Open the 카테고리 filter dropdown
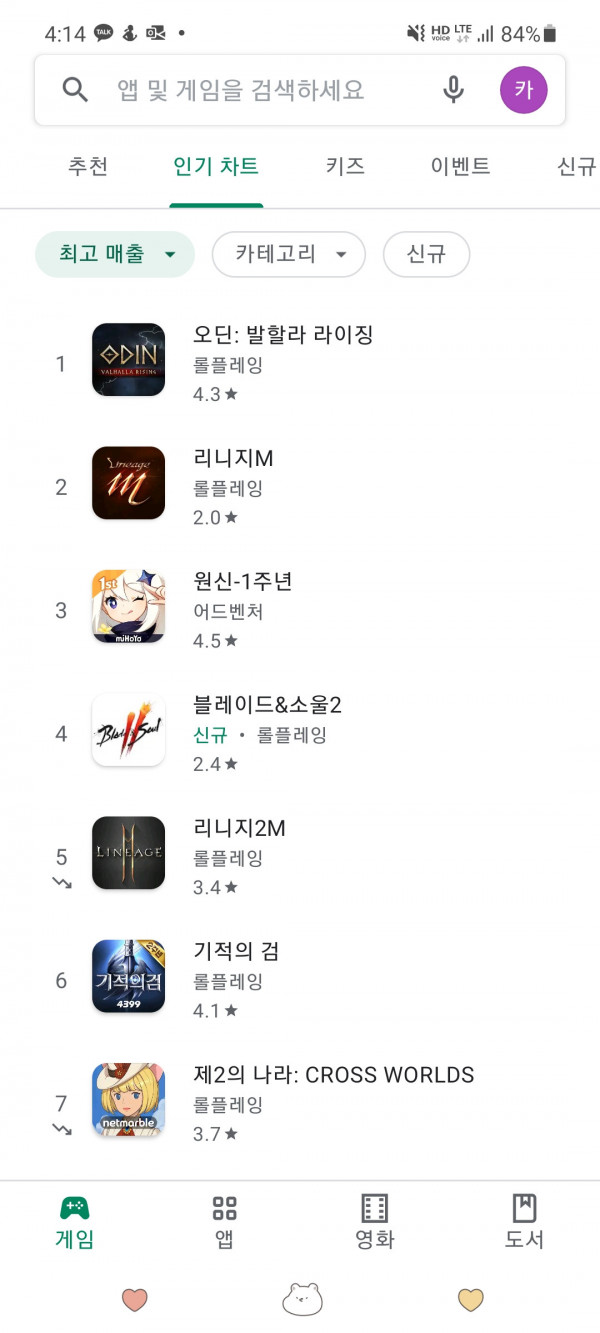This screenshot has height=1333, width=600. [x=288, y=255]
